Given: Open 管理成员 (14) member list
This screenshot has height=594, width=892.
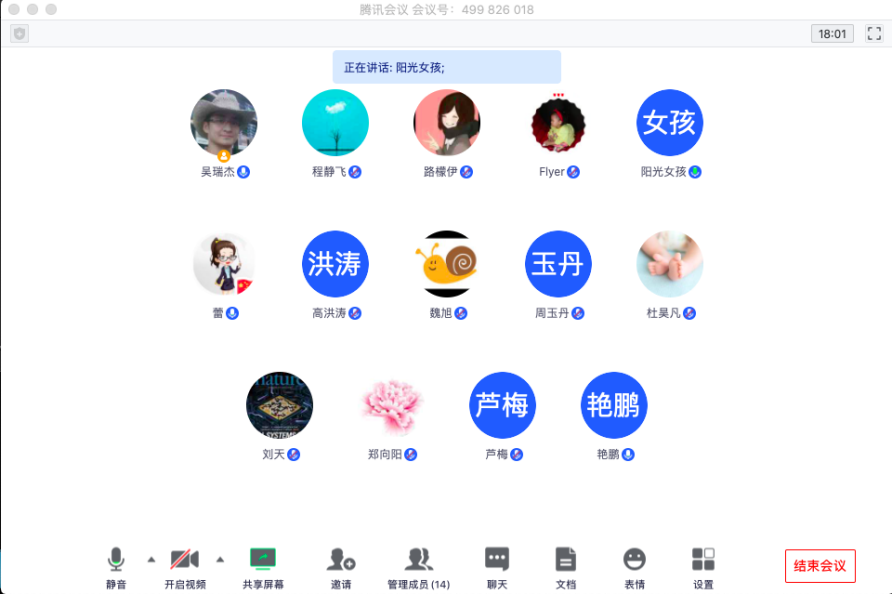Looking at the screenshot, I should [418, 566].
